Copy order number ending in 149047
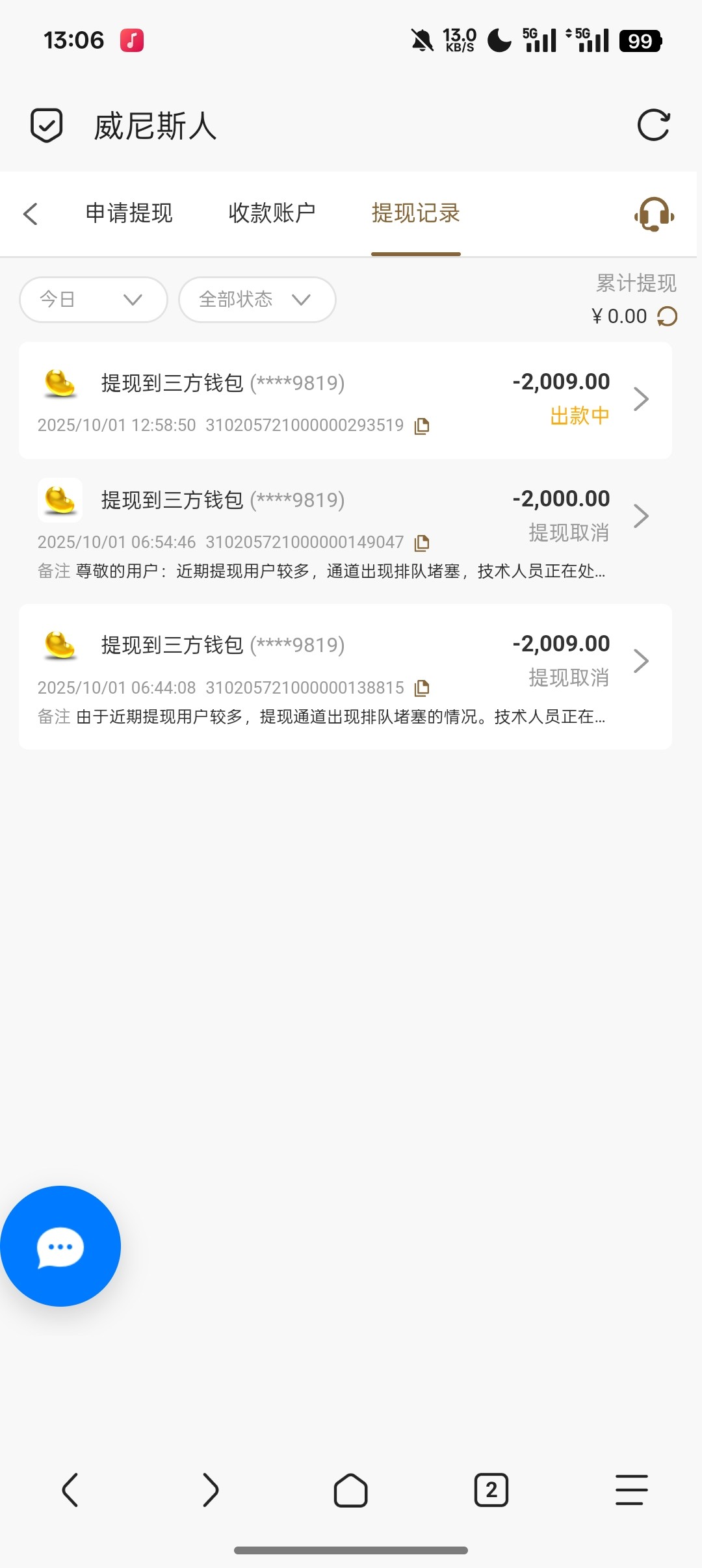Screen dimensions: 702x1568 pos(422,542)
